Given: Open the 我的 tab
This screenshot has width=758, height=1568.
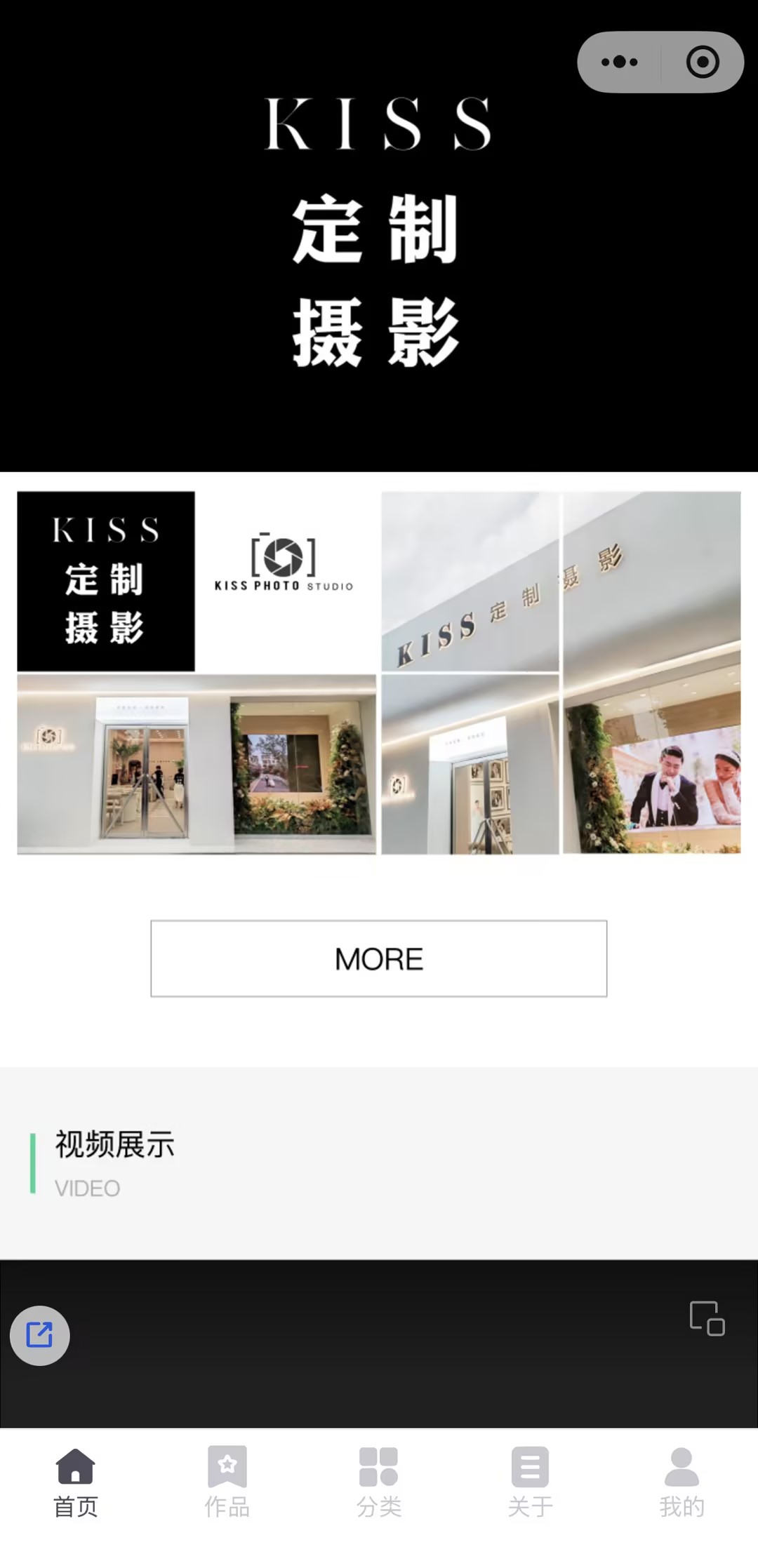Looking at the screenshot, I should click(681, 1482).
